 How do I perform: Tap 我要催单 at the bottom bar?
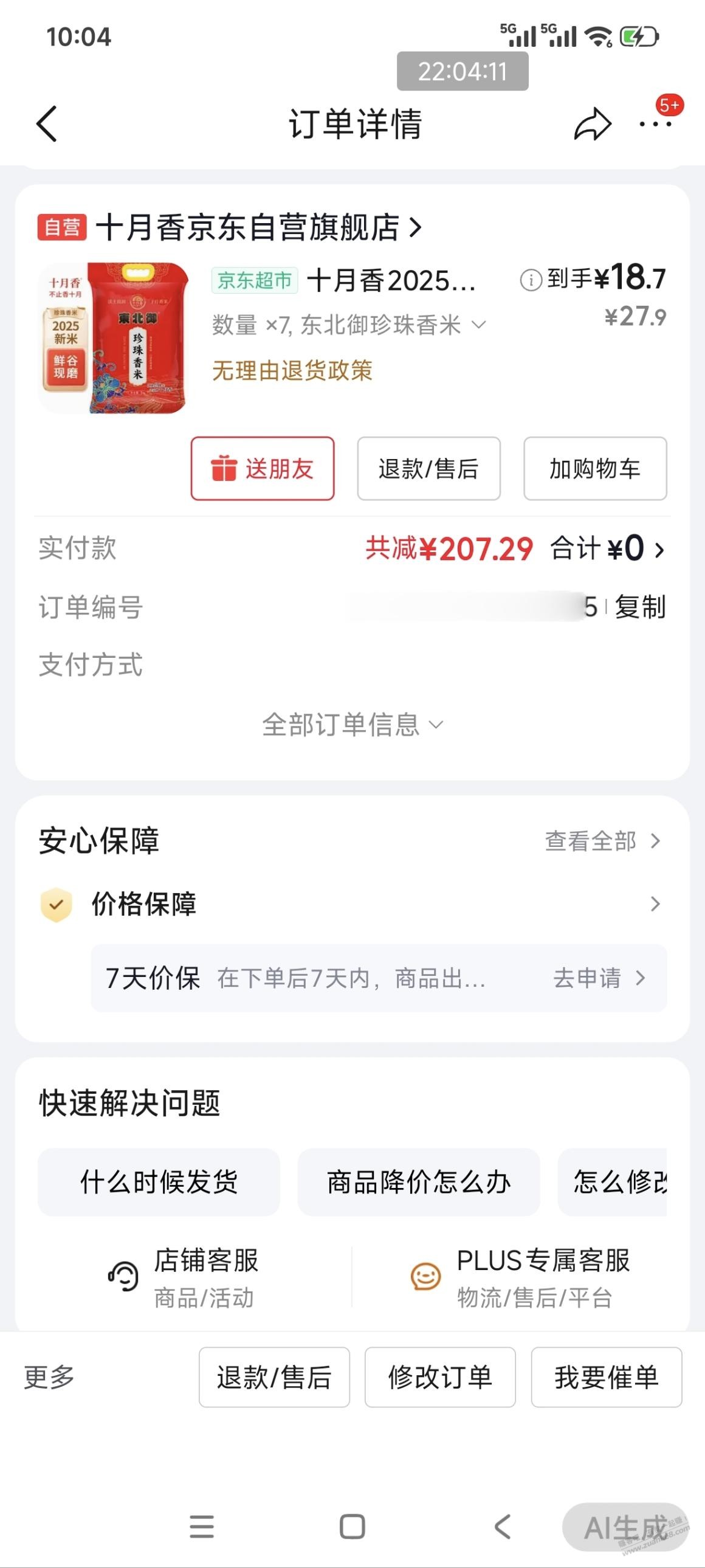606,1378
